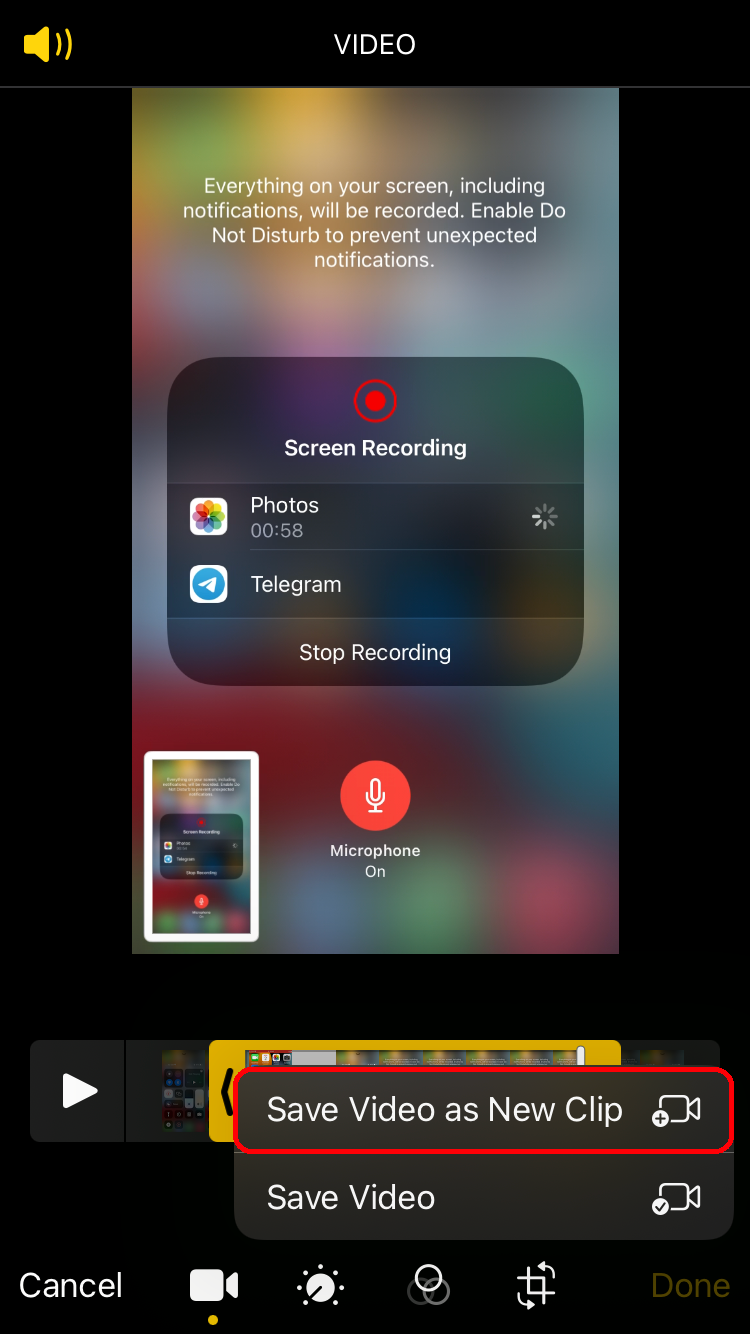The height and width of the screenshot is (1334, 750).
Task: Cancel video editing
Action: tap(71, 1285)
